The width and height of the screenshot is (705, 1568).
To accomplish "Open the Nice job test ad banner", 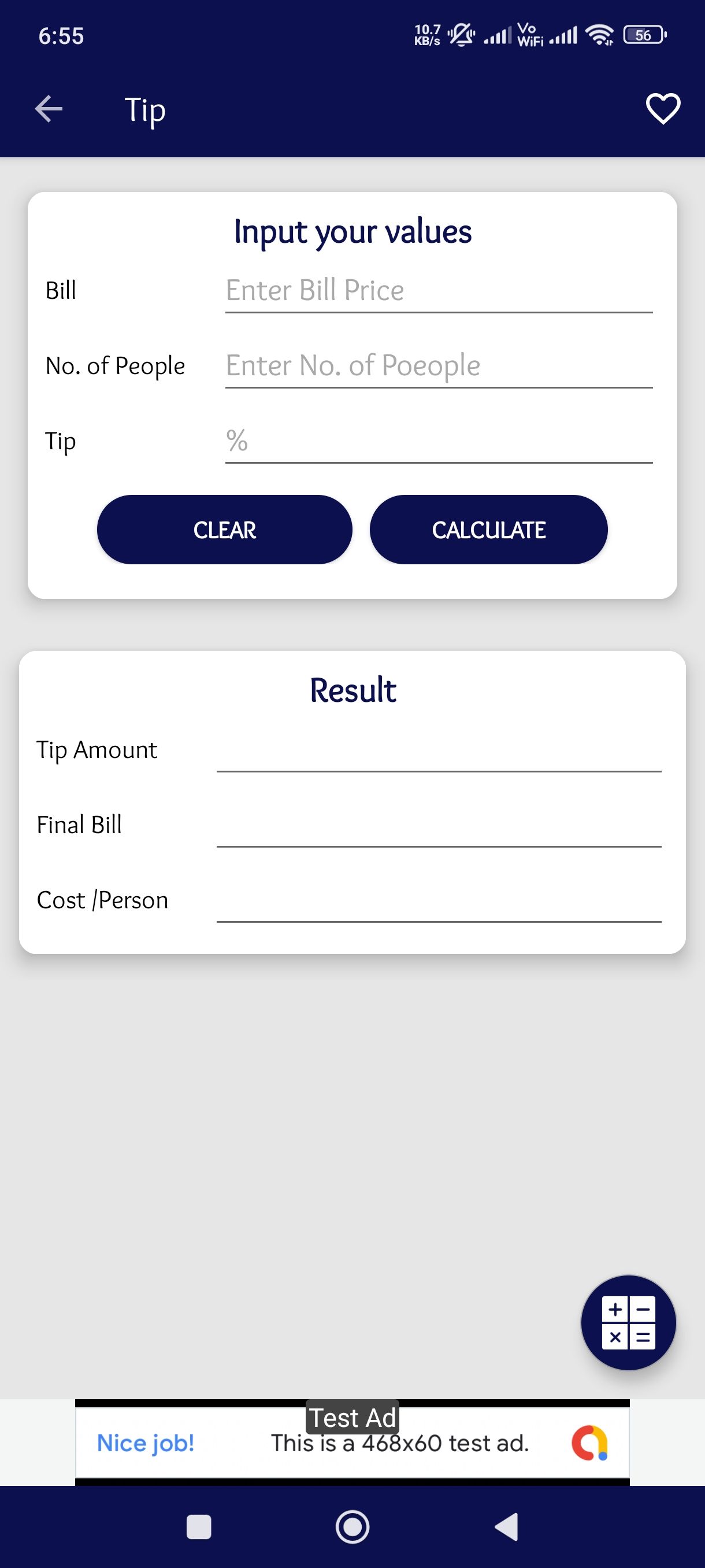I will tap(352, 1443).
